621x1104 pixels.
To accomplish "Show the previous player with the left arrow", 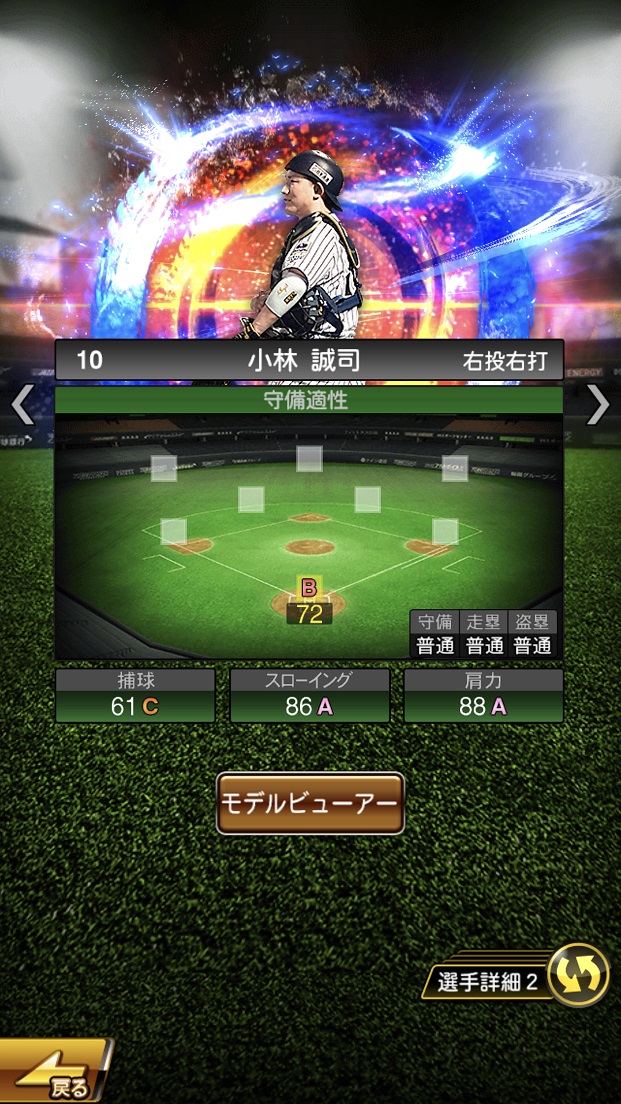I will (22, 405).
